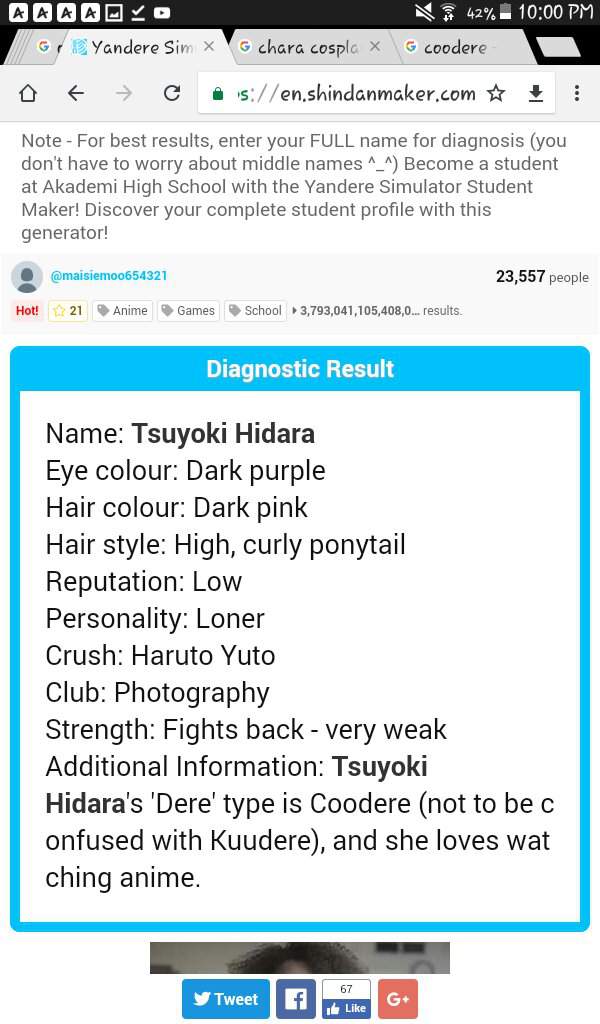The width and height of the screenshot is (600, 1024).
Task: Download the page with the download icon
Action: coord(535,93)
